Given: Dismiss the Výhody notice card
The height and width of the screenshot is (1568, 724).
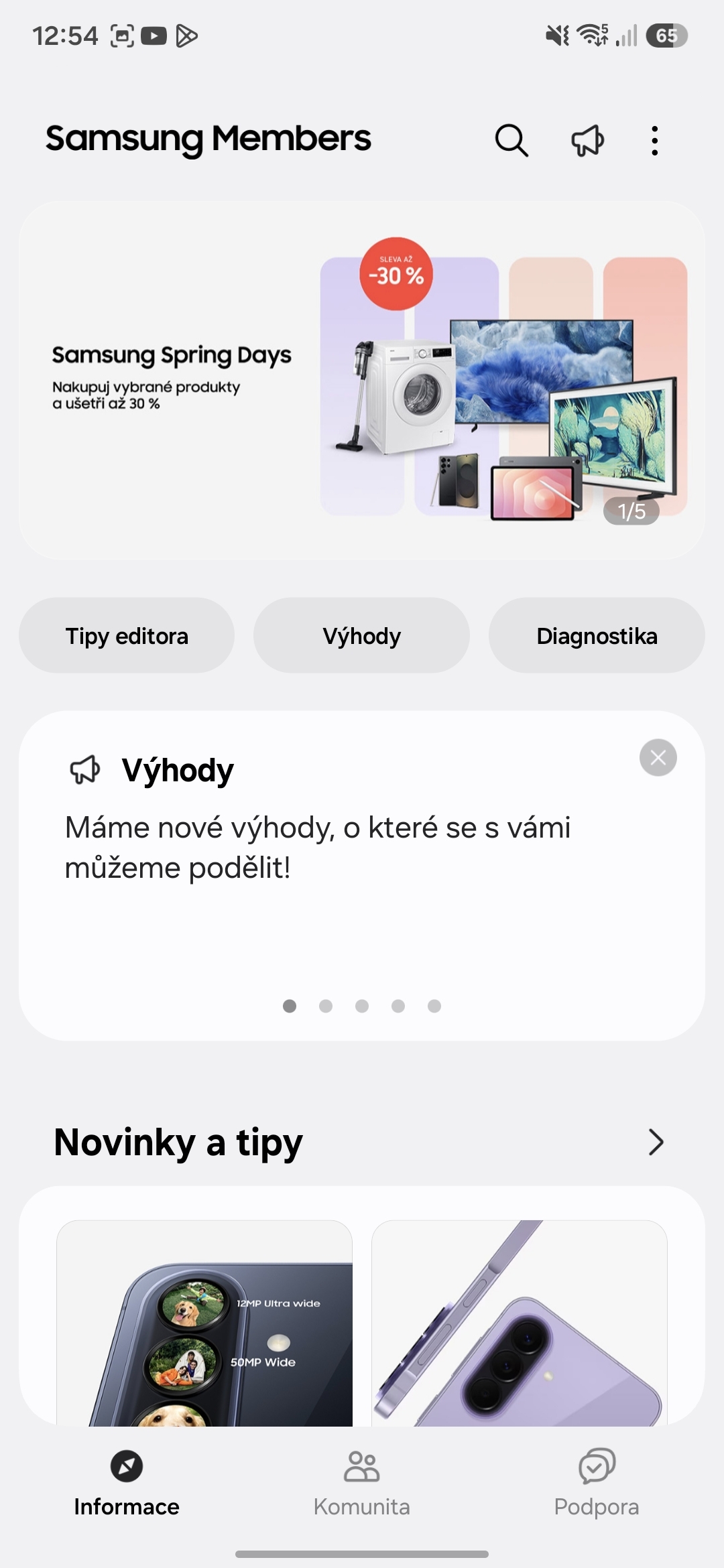Looking at the screenshot, I should (x=658, y=758).
